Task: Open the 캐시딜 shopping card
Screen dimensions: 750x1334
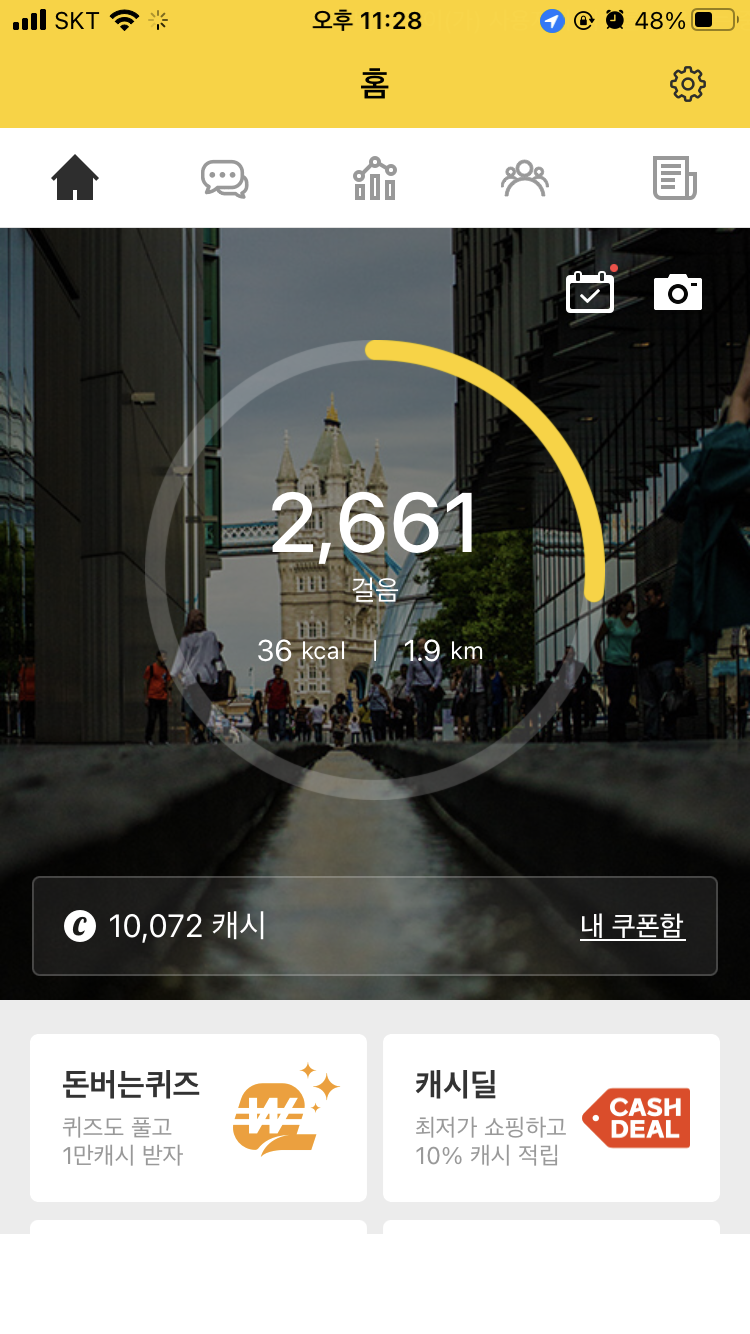Action: point(551,1117)
